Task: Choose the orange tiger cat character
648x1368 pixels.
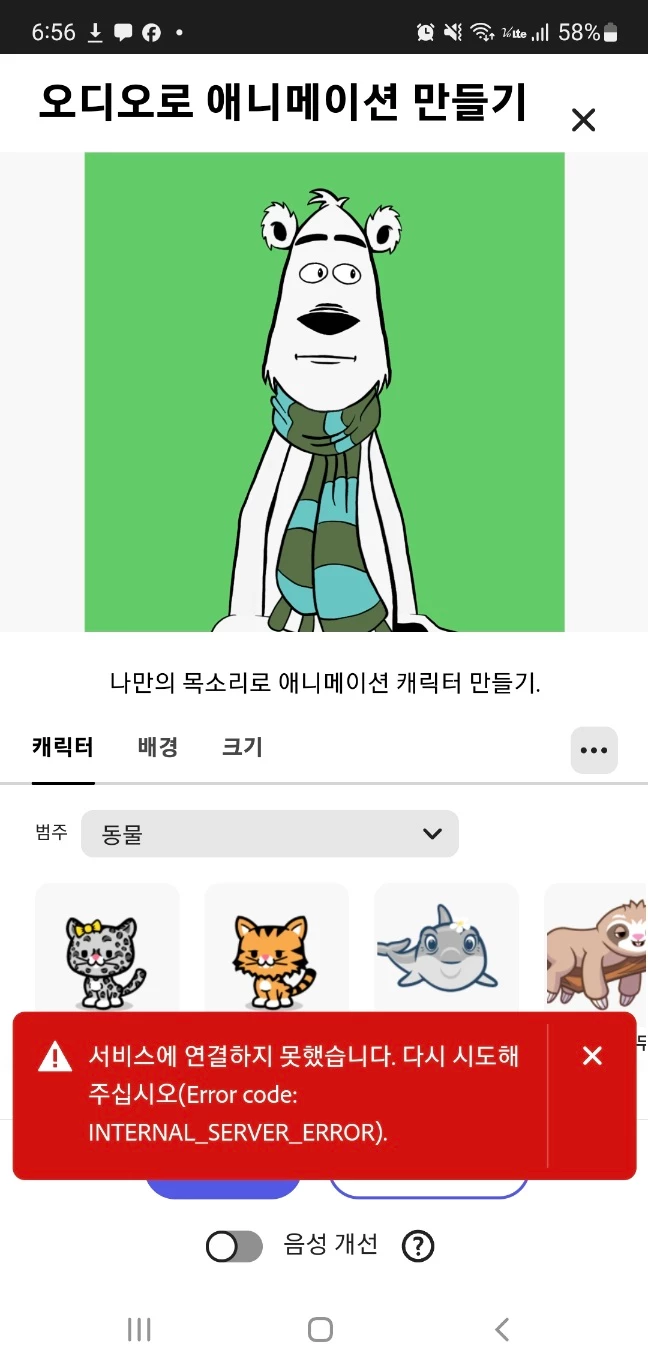Action: click(x=276, y=948)
